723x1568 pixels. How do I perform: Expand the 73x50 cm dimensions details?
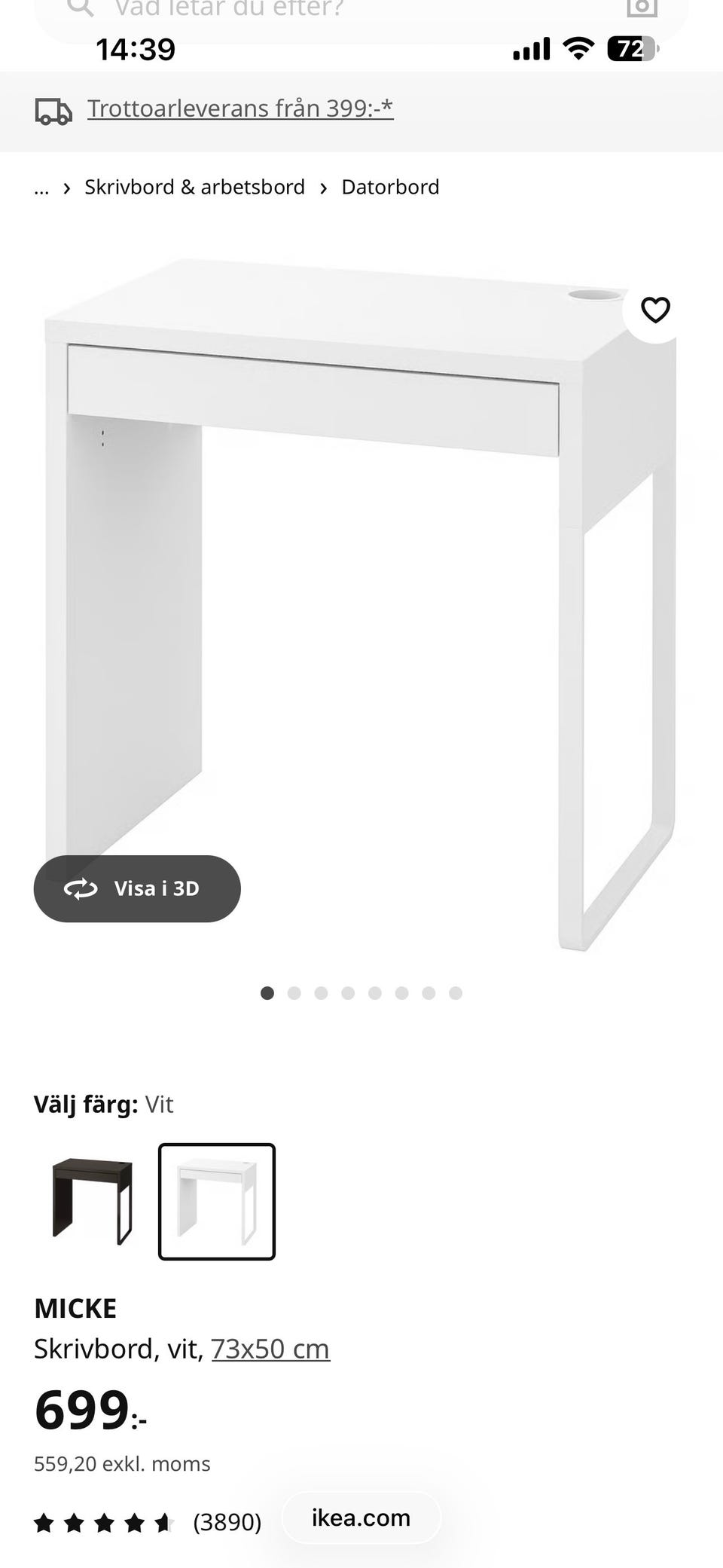tap(270, 1348)
